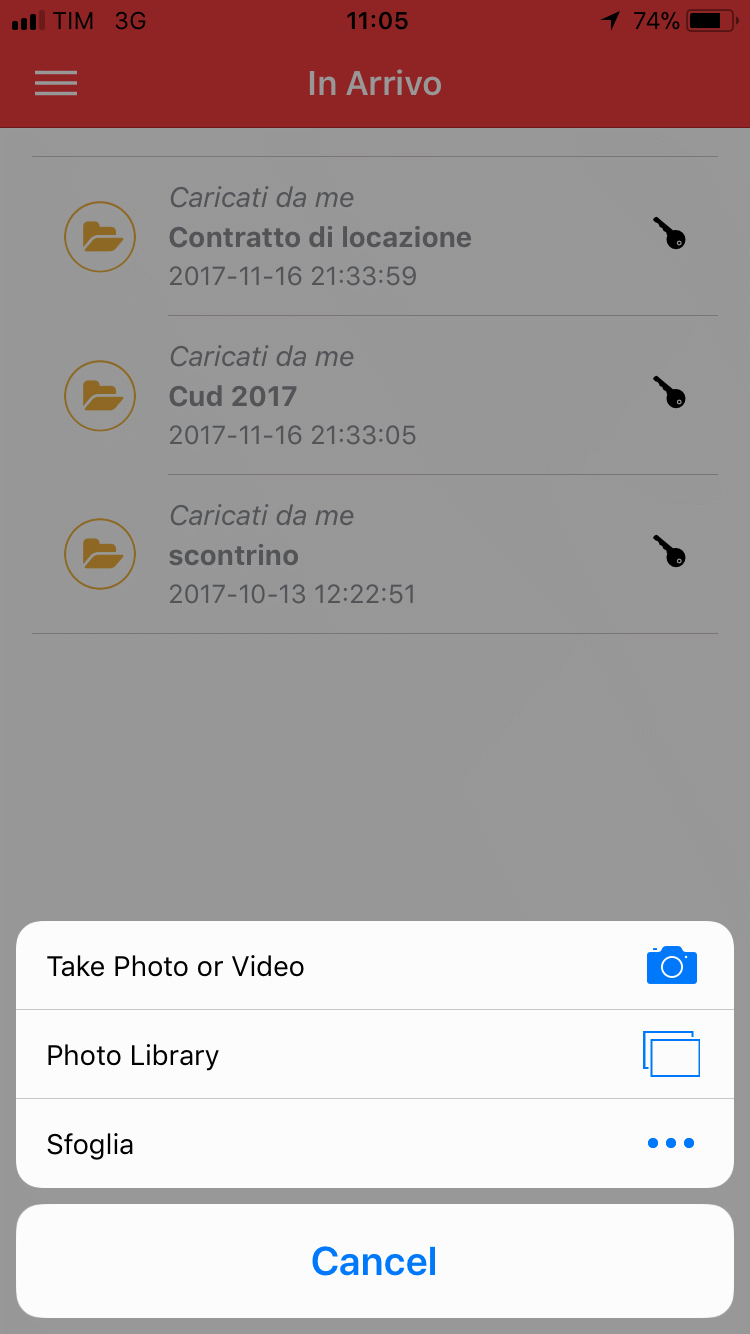Image resolution: width=750 pixels, height=1334 pixels.
Task: Choose Take Photo or Video
Action: pos(375,965)
